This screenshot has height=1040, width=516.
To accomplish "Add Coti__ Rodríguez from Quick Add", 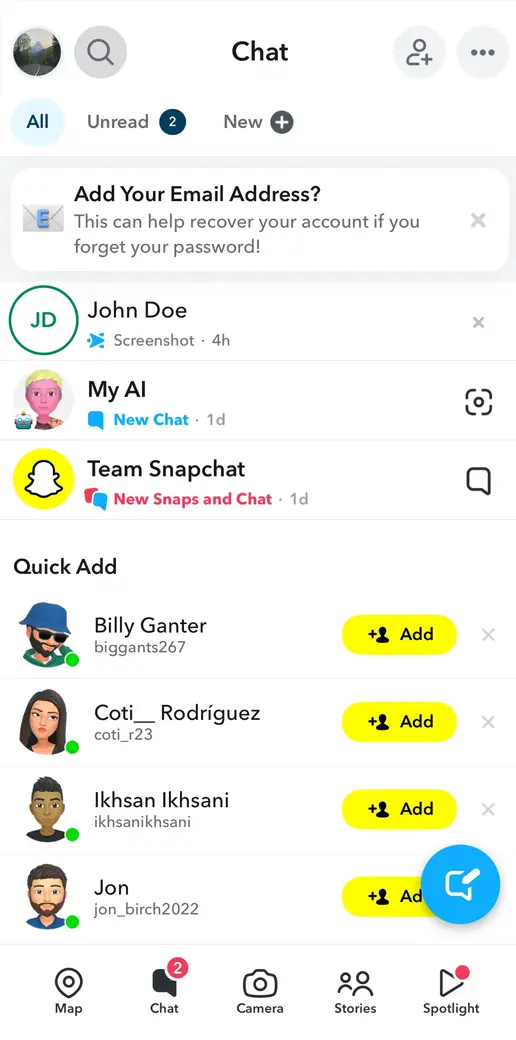I will [399, 722].
